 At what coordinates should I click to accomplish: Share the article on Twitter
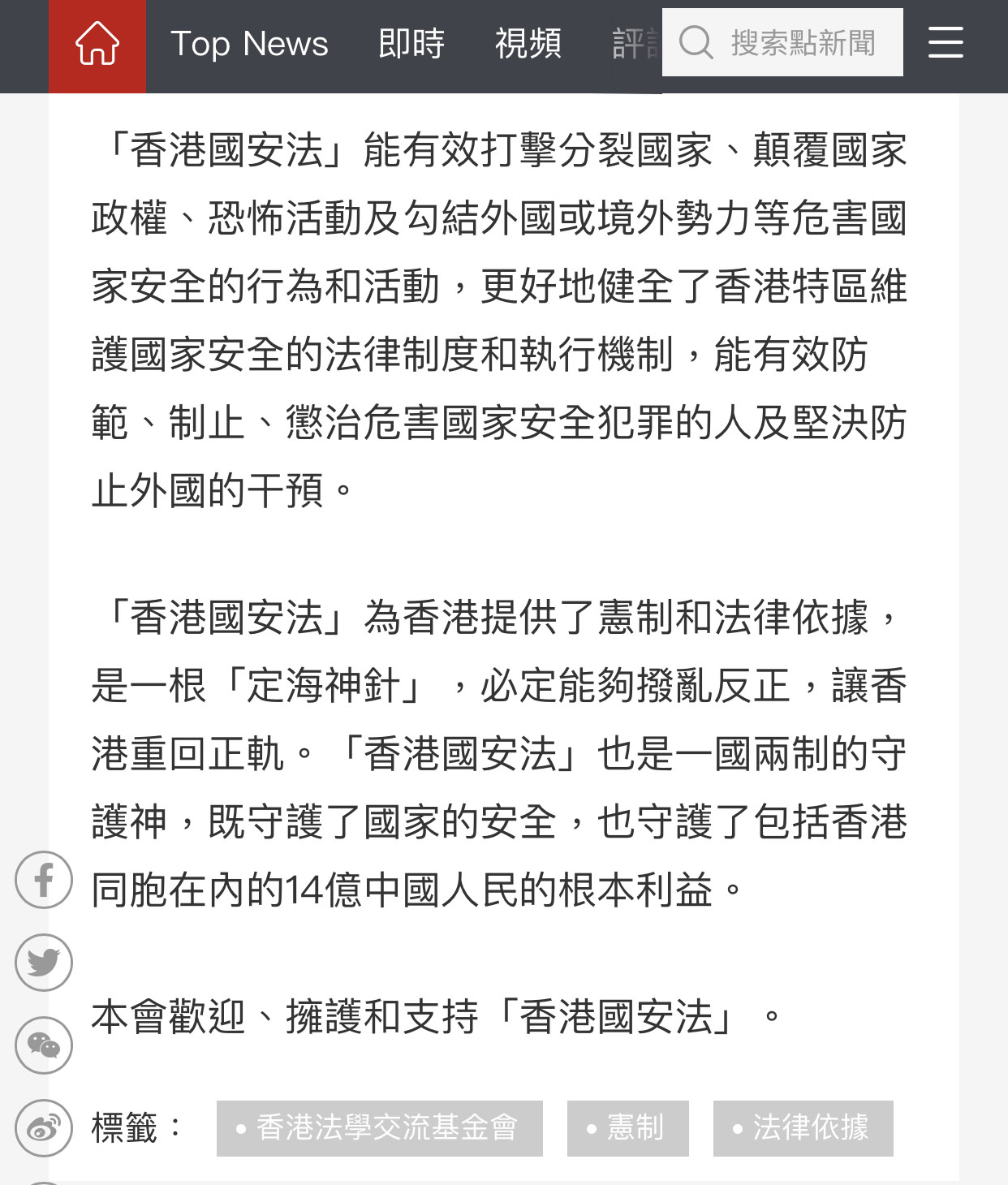click(x=44, y=963)
